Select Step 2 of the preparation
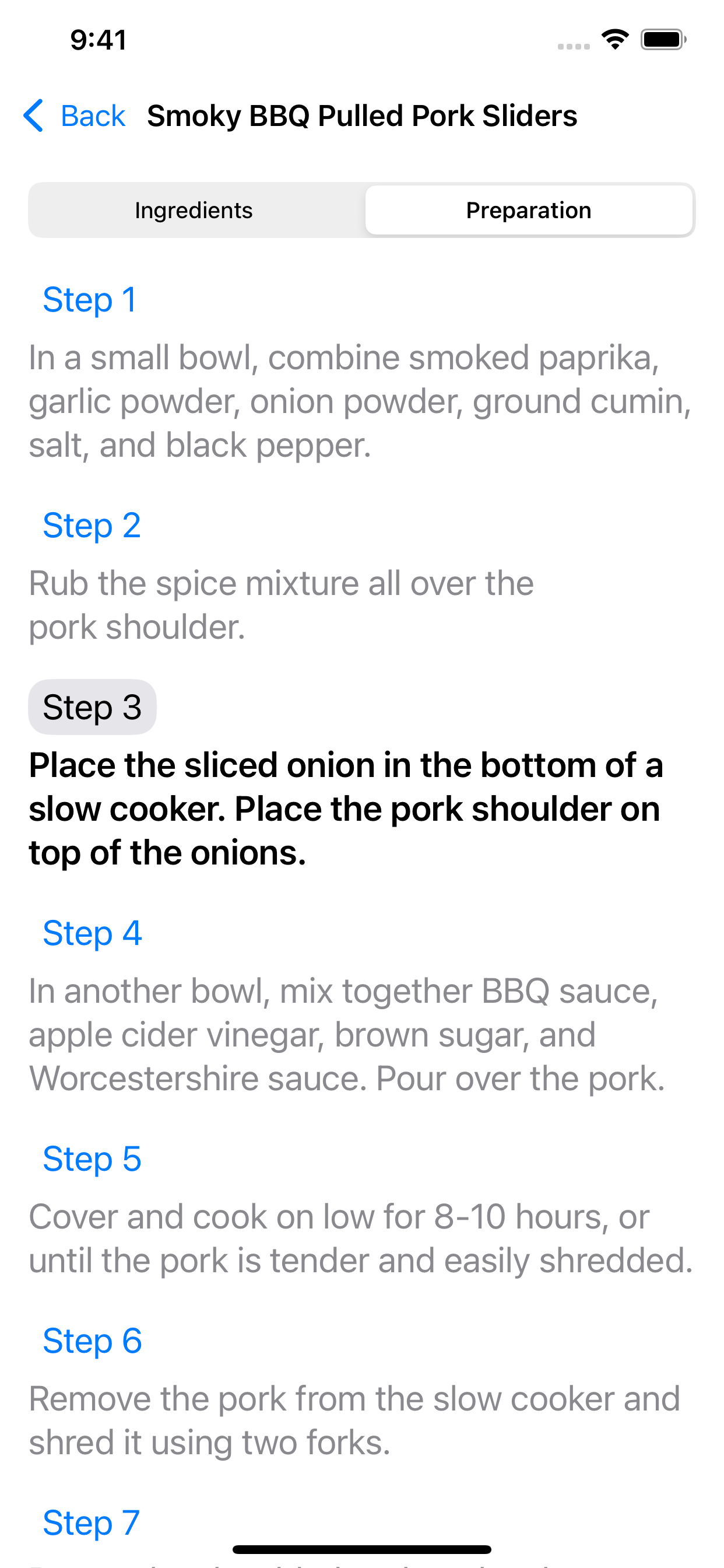Screen dimensions: 724x1568 pos(92,524)
